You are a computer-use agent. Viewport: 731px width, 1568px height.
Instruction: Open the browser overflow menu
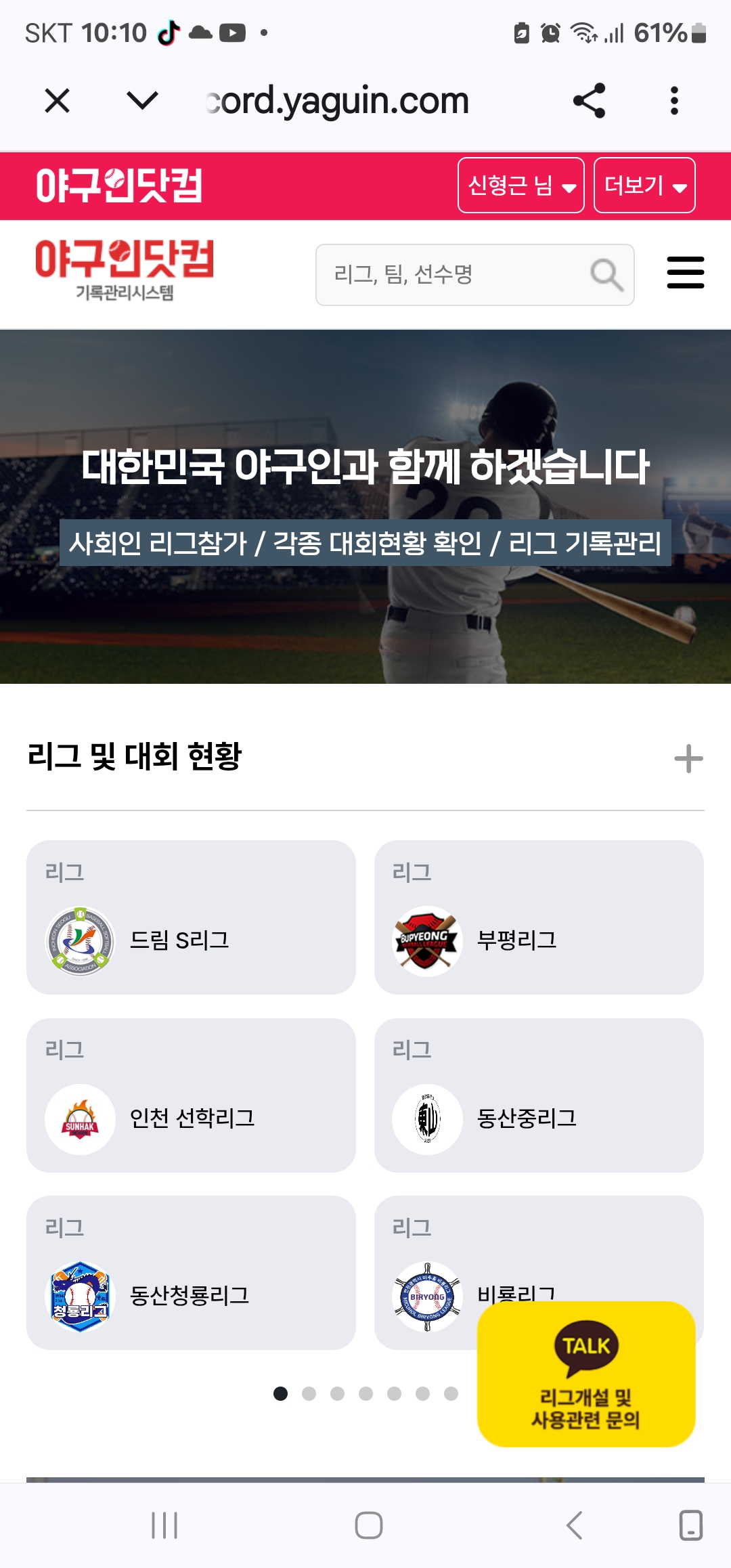(673, 102)
